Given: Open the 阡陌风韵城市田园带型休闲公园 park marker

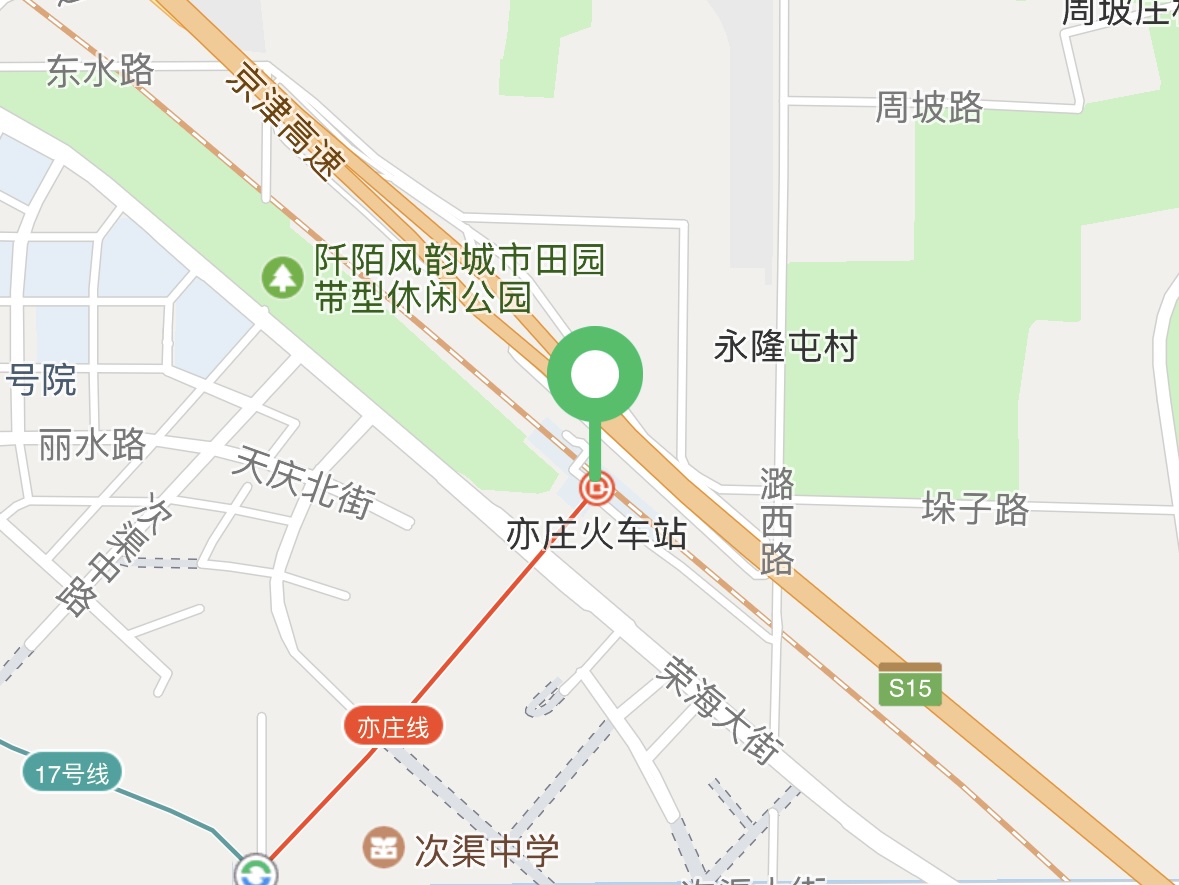Looking at the screenshot, I should coord(282,277).
